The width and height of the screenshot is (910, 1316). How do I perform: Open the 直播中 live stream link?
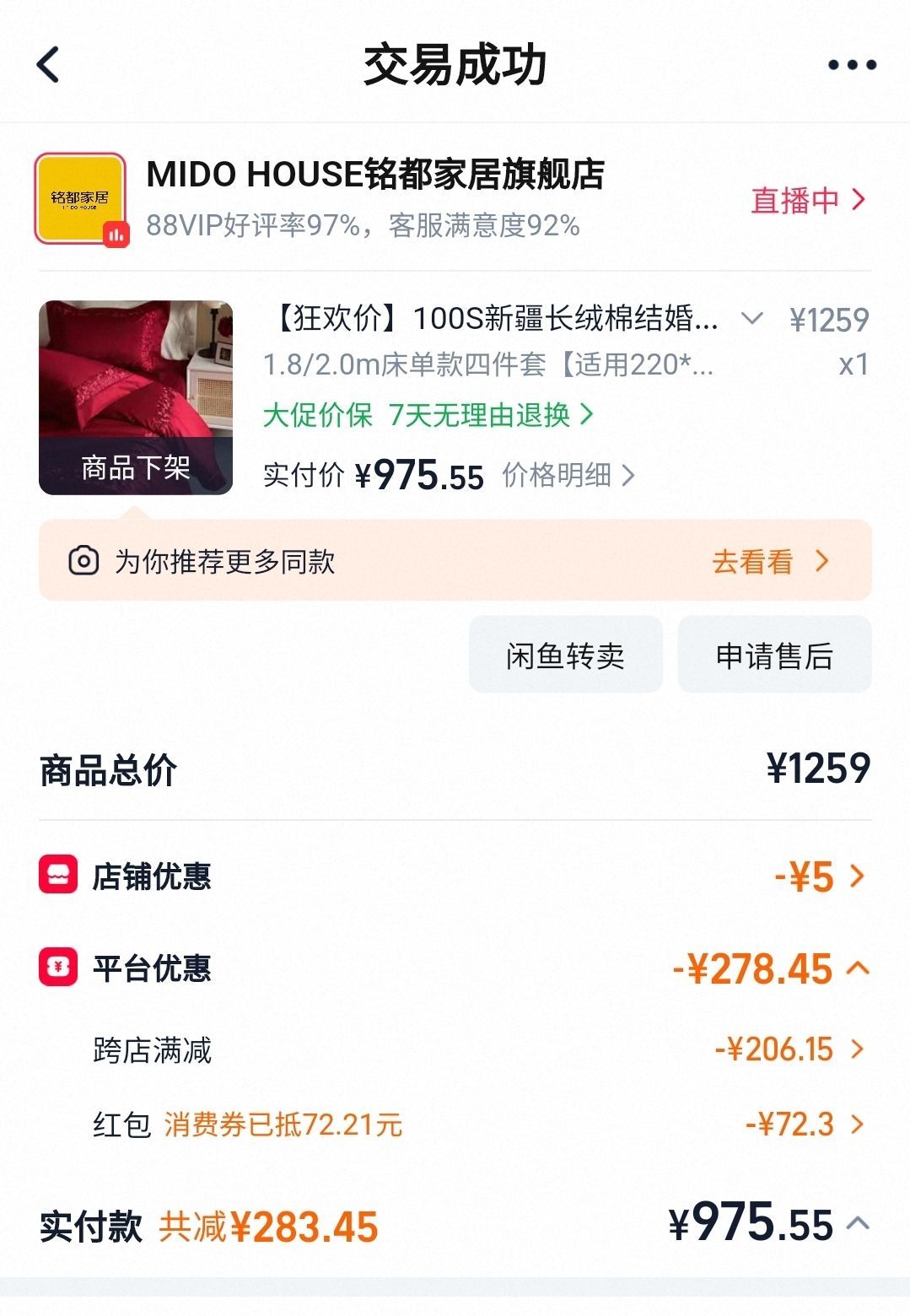[x=808, y=200]
